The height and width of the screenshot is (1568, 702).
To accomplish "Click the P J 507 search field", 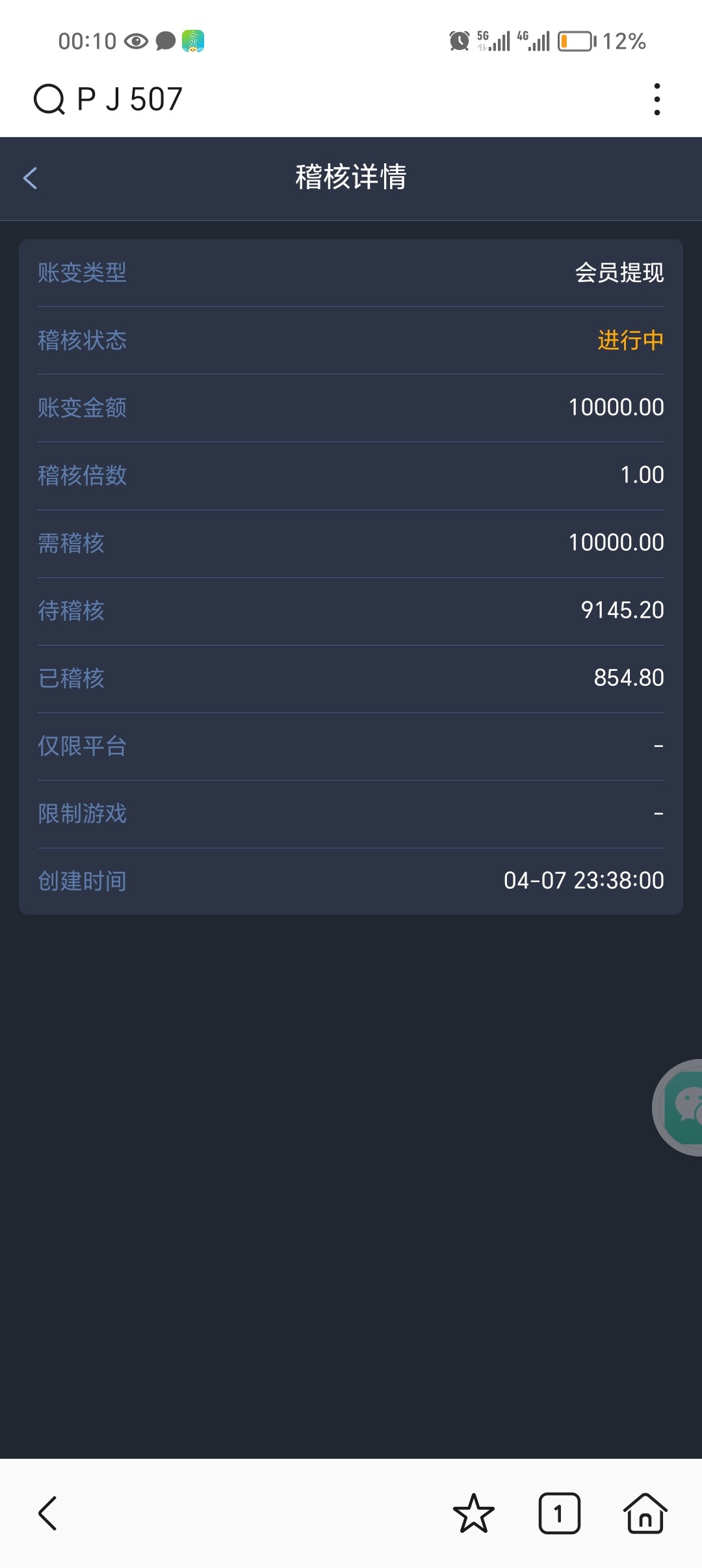I will [x=128, y=99].
